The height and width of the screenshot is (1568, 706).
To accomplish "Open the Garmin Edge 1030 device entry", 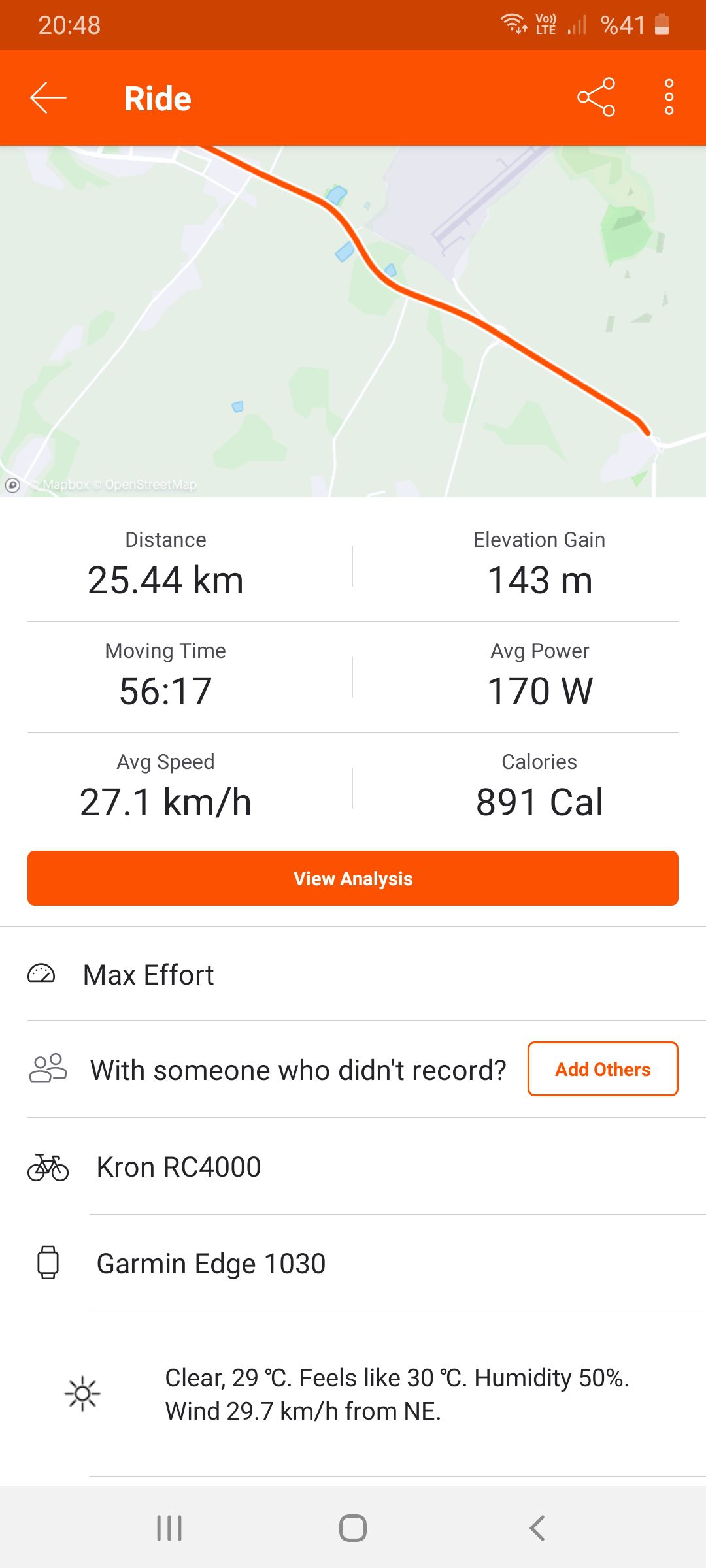I will (211, 1263).
